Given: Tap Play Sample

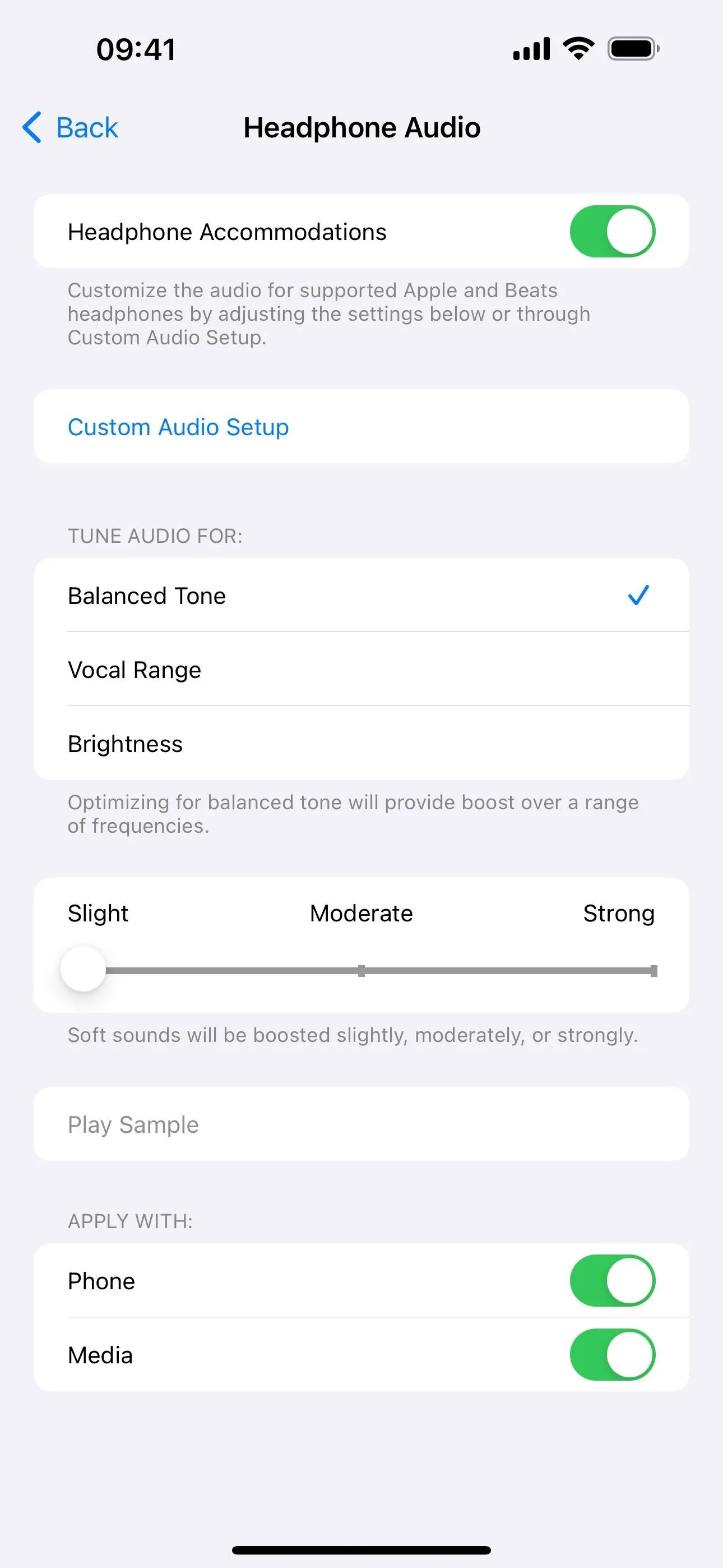Looking at the screenshot, I should (x=361, y=1124).
